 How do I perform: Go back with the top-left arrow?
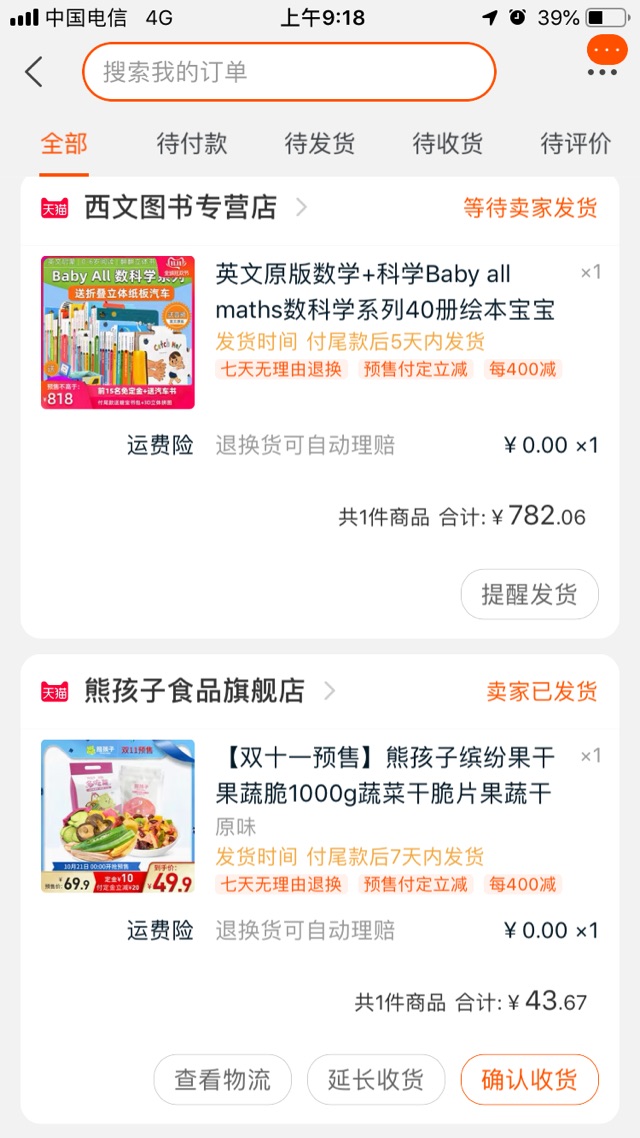pos(34,72)
